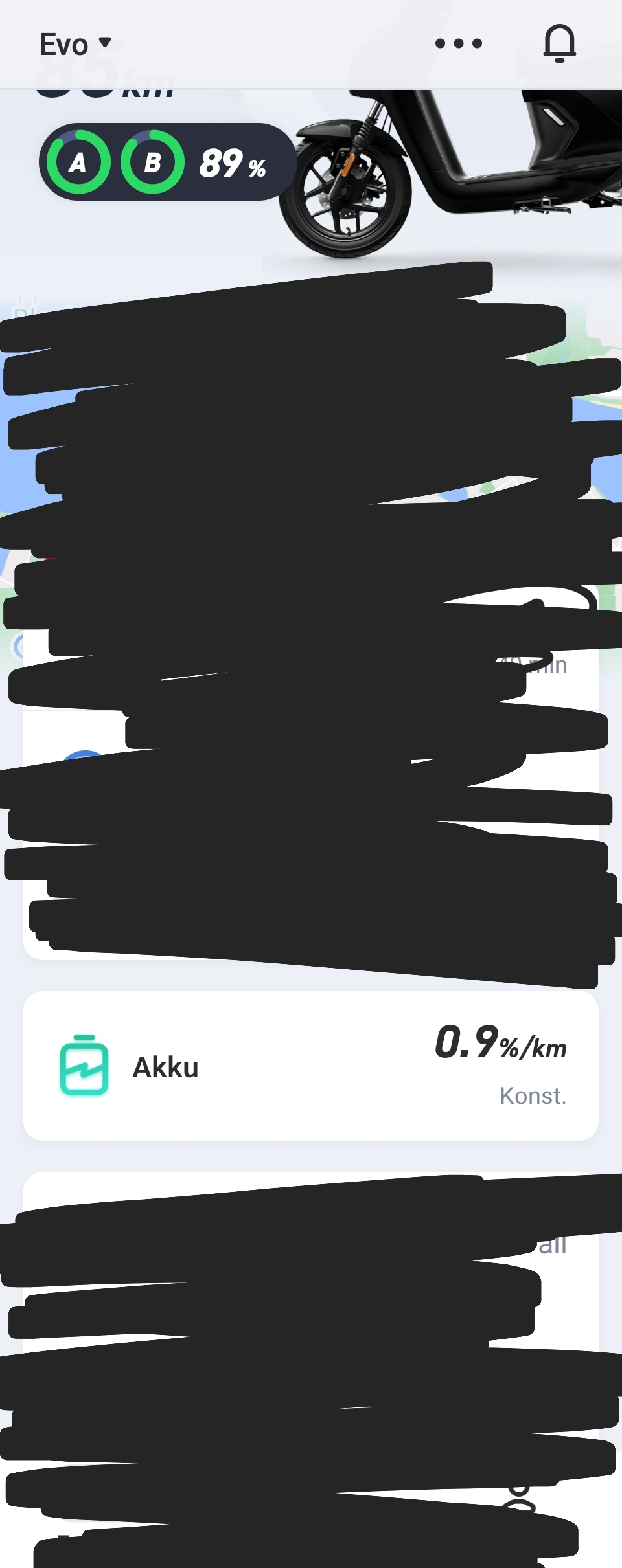This screenshot has height=1568, width=622.
Task: Open the three-dot overflow menu
Action: click(x=459, y=44)
